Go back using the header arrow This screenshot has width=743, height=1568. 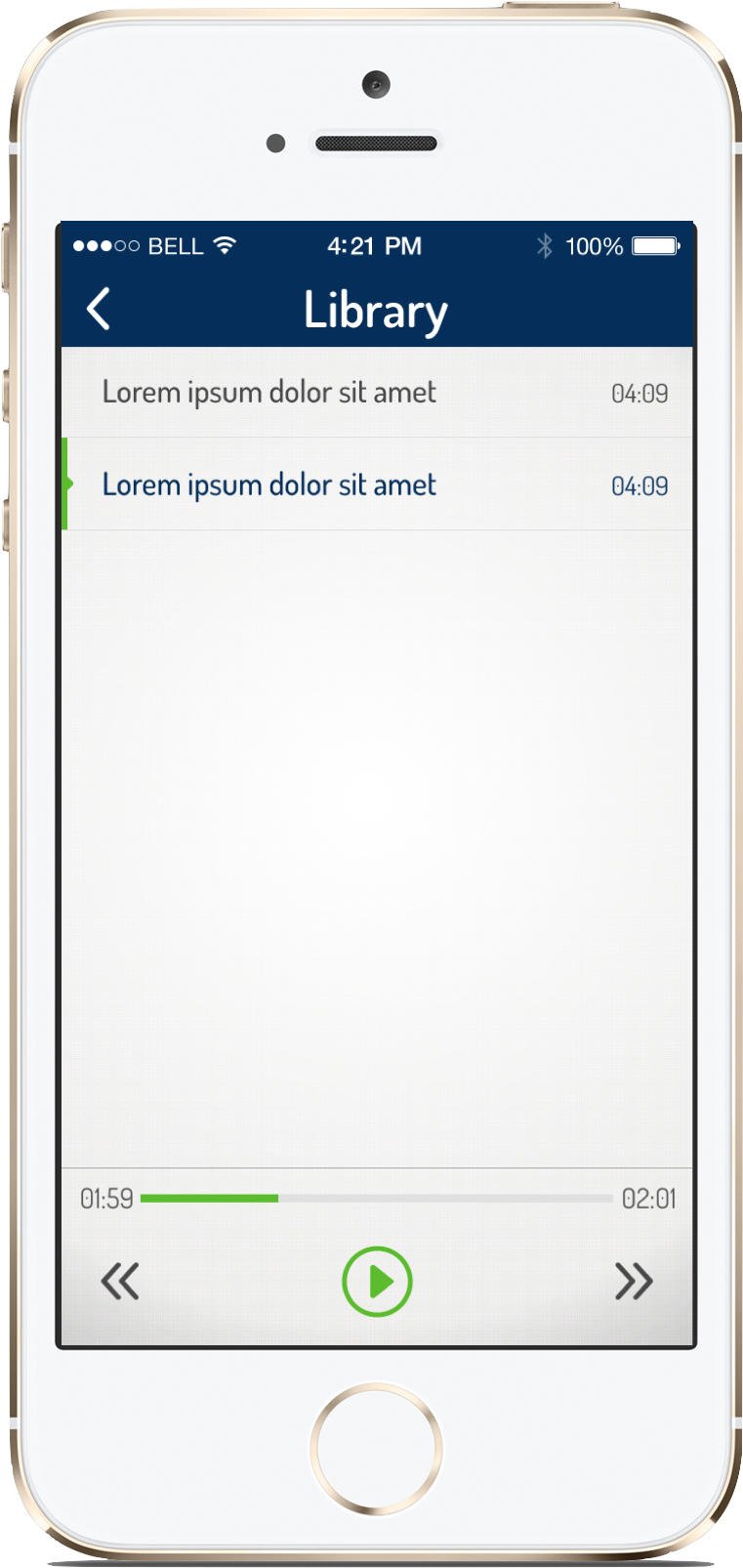coord(99,309)
